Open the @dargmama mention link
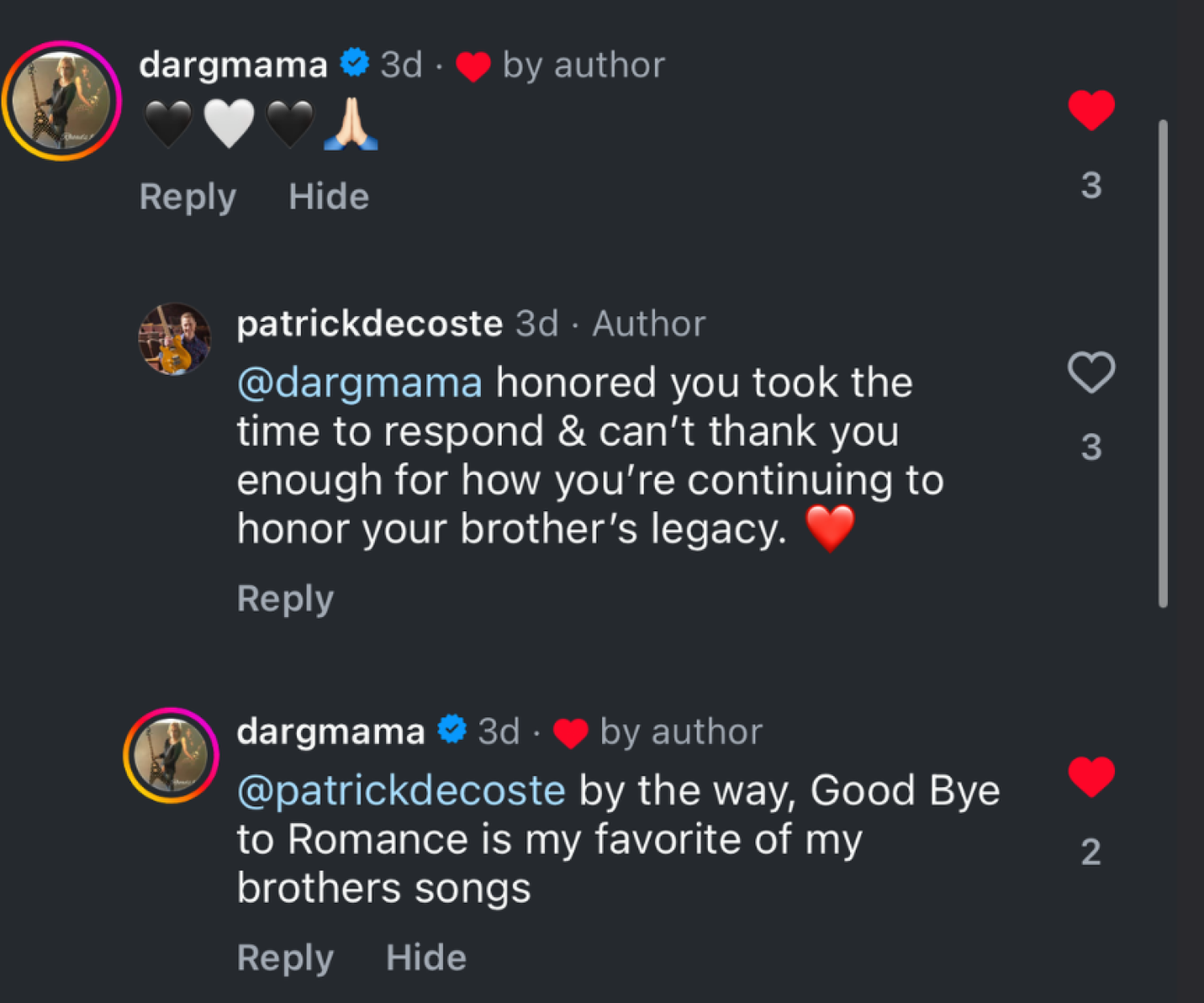Screen dimensions: 1204x1003 (x=360, y=383)
